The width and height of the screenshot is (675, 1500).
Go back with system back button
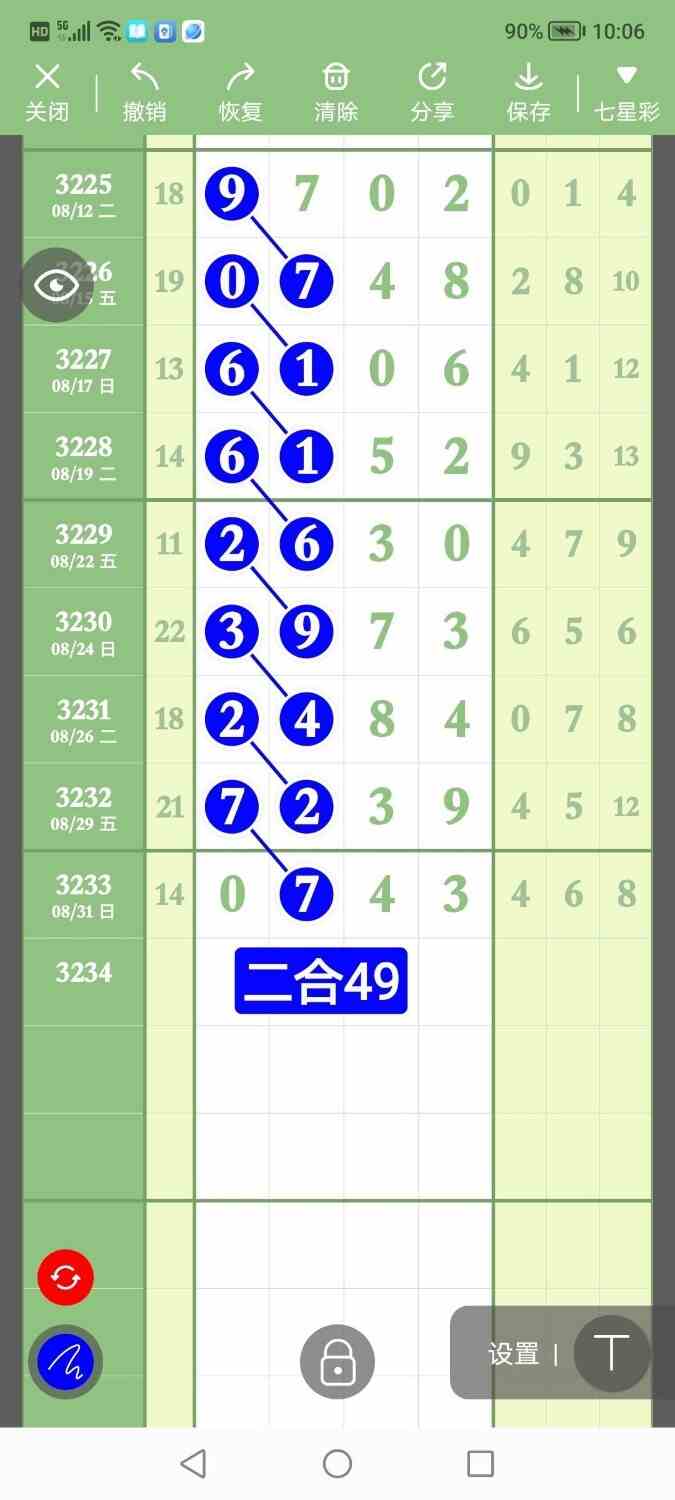193,1464
